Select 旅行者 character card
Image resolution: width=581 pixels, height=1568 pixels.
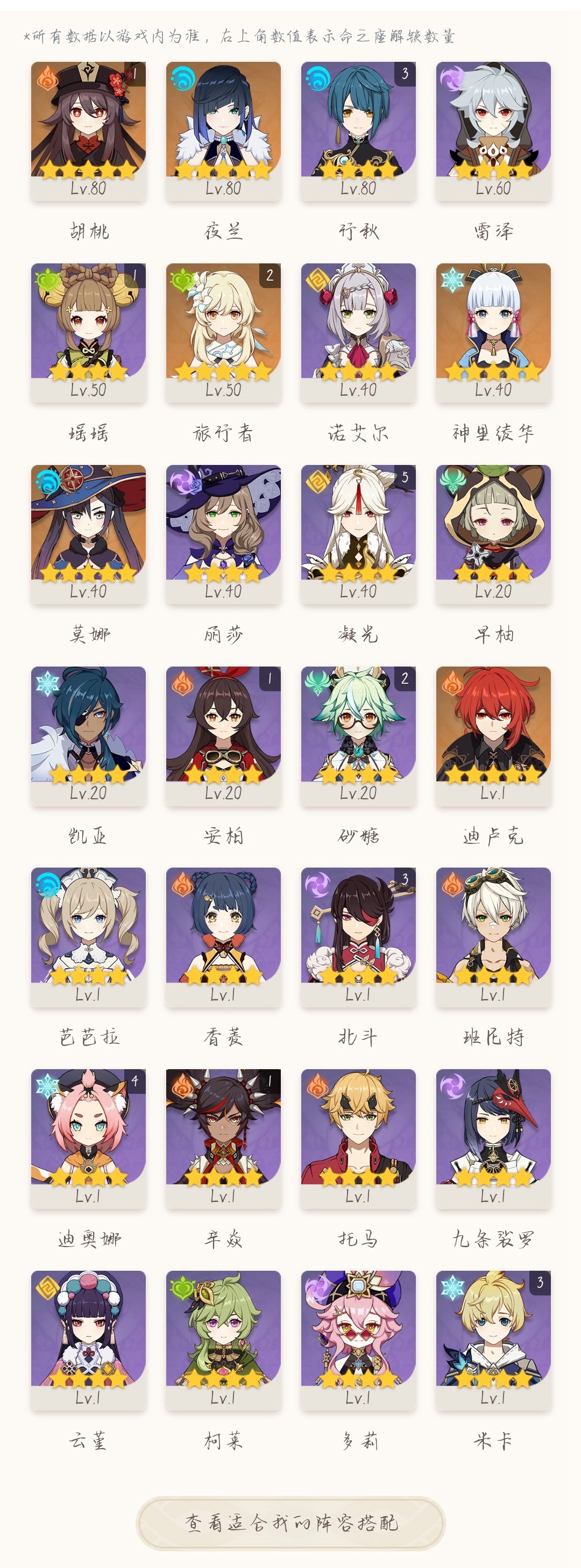pos(223,332)
